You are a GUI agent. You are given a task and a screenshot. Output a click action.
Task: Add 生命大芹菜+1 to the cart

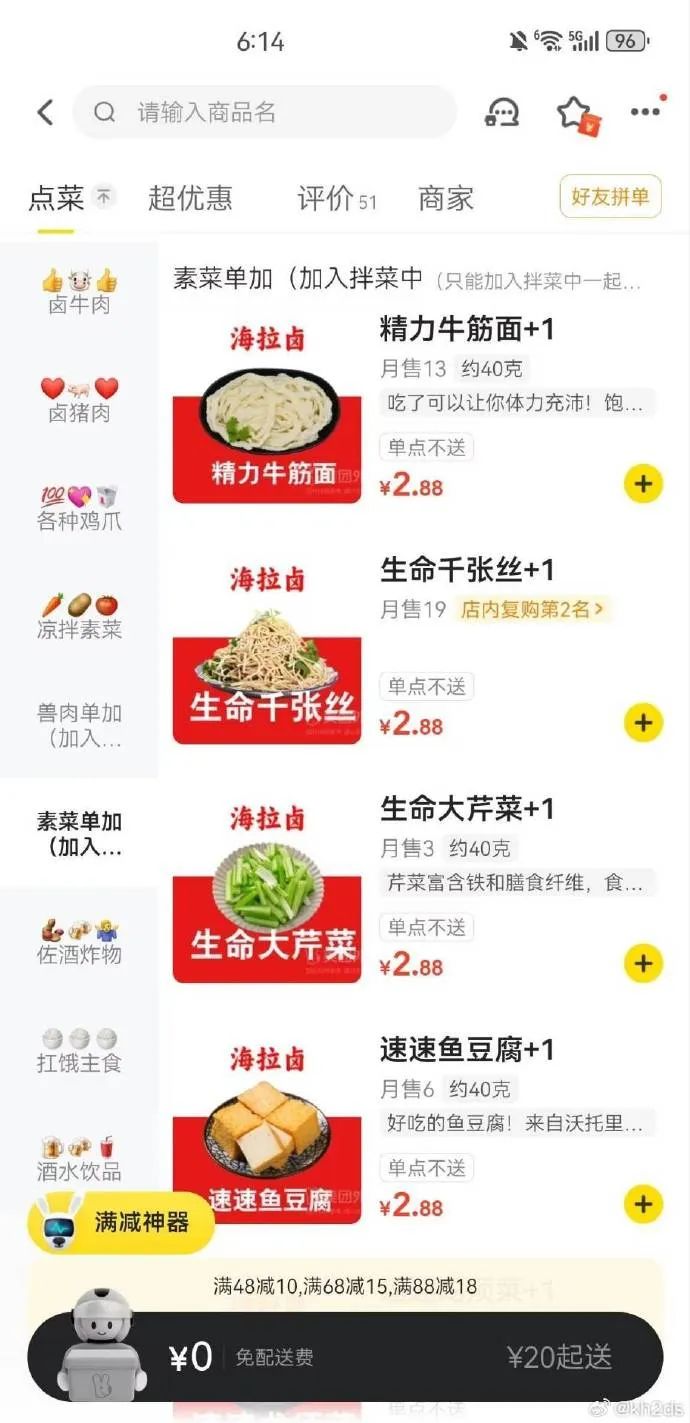(x=643, y=963)
